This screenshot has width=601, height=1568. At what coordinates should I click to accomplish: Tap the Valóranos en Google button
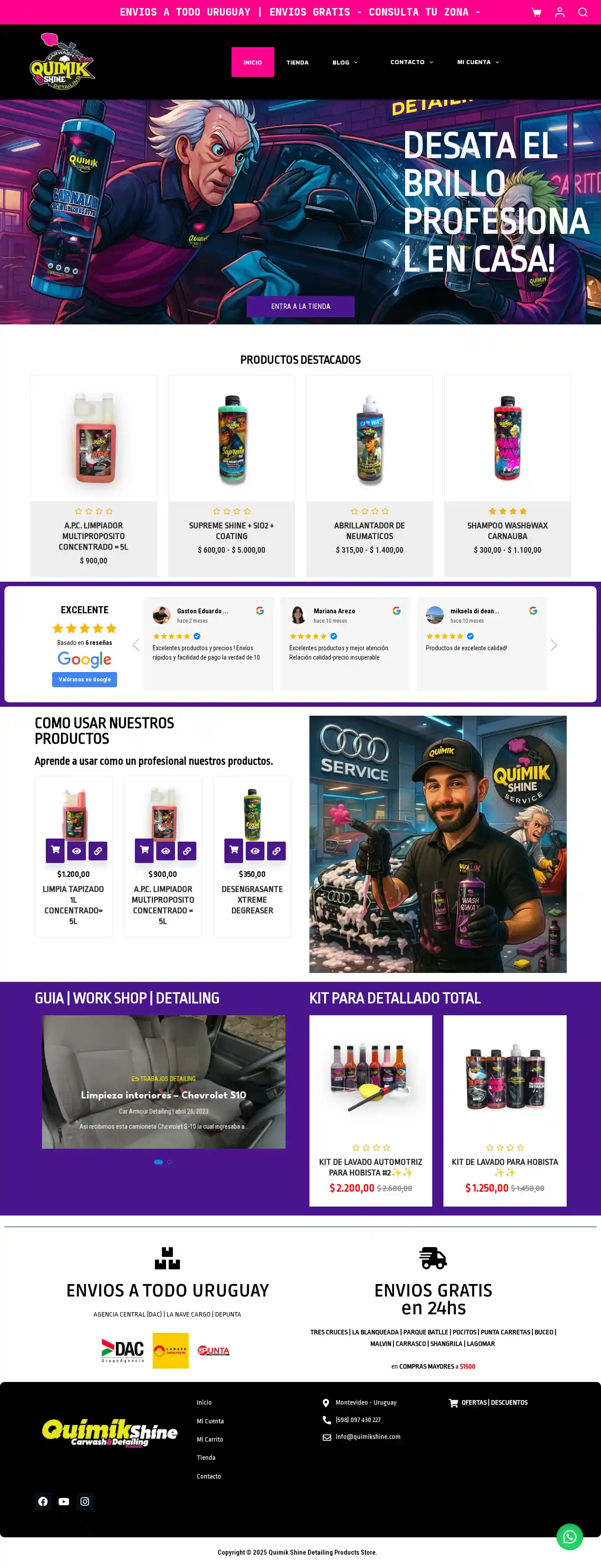85,679
